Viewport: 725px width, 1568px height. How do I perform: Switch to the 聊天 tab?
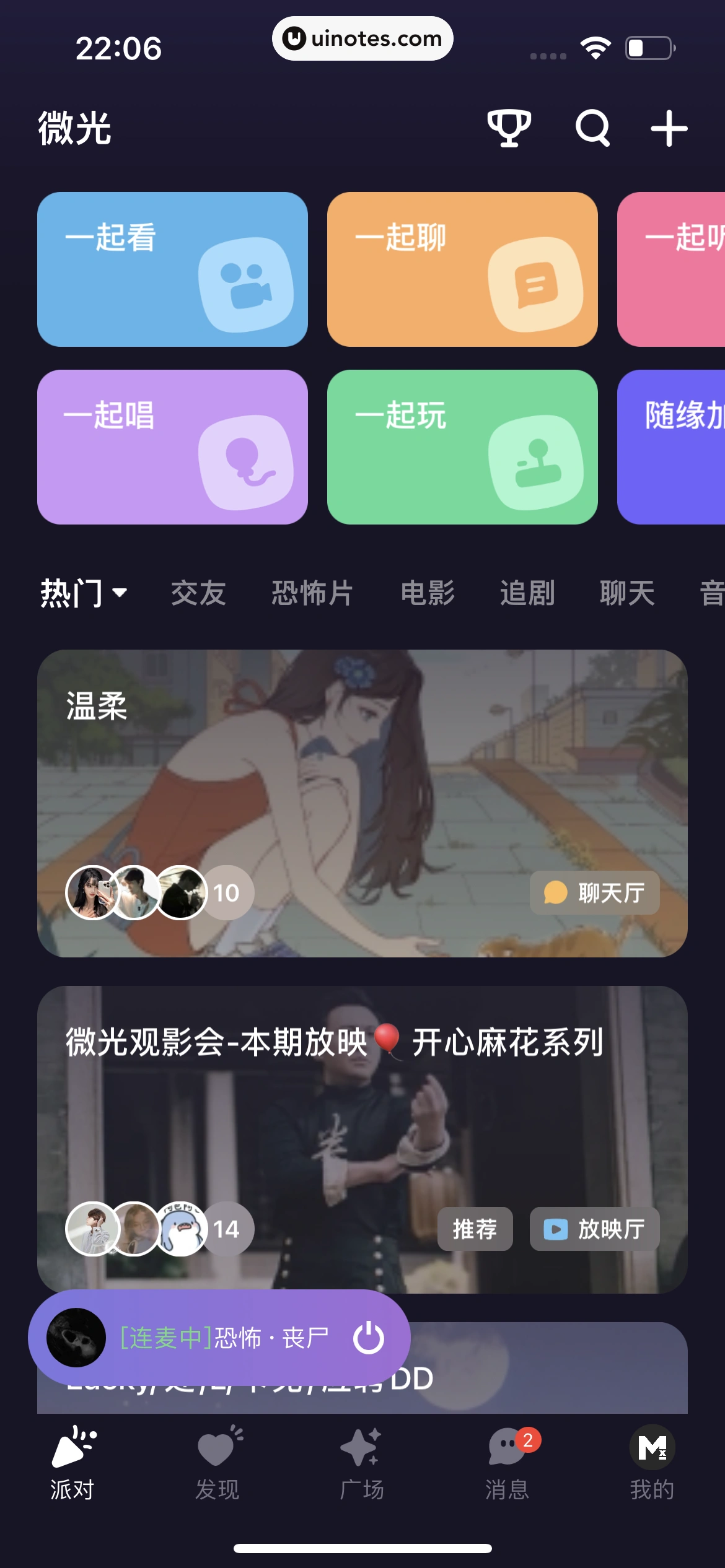point(627,593)
